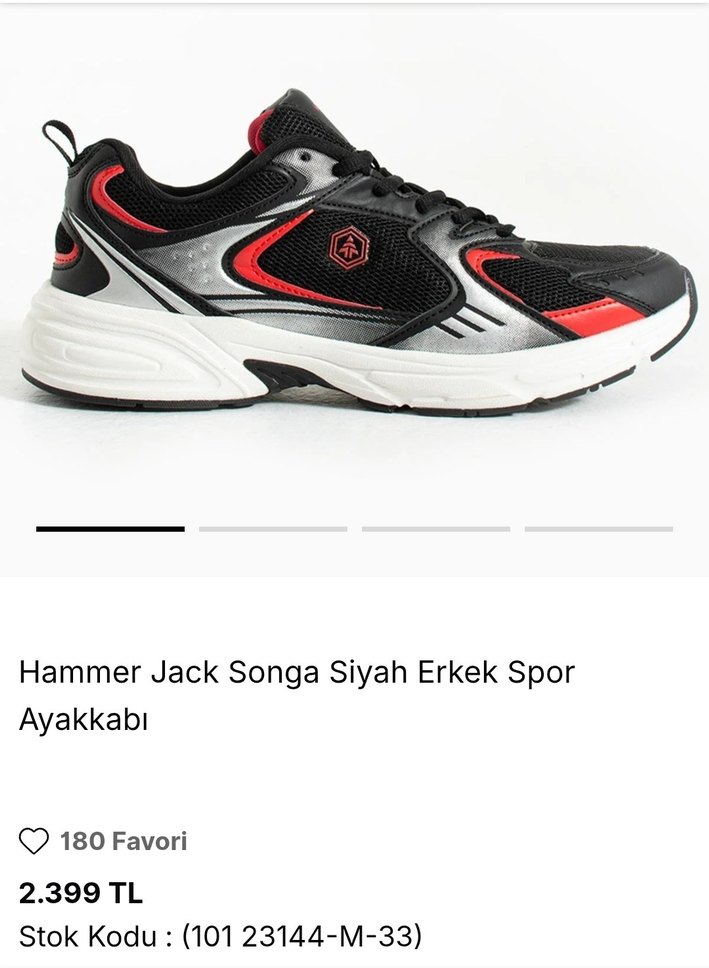Image resolution: width=709 pixels, height=968 pixels.
Task: Select the third image indicator segment
Action: 435,529
